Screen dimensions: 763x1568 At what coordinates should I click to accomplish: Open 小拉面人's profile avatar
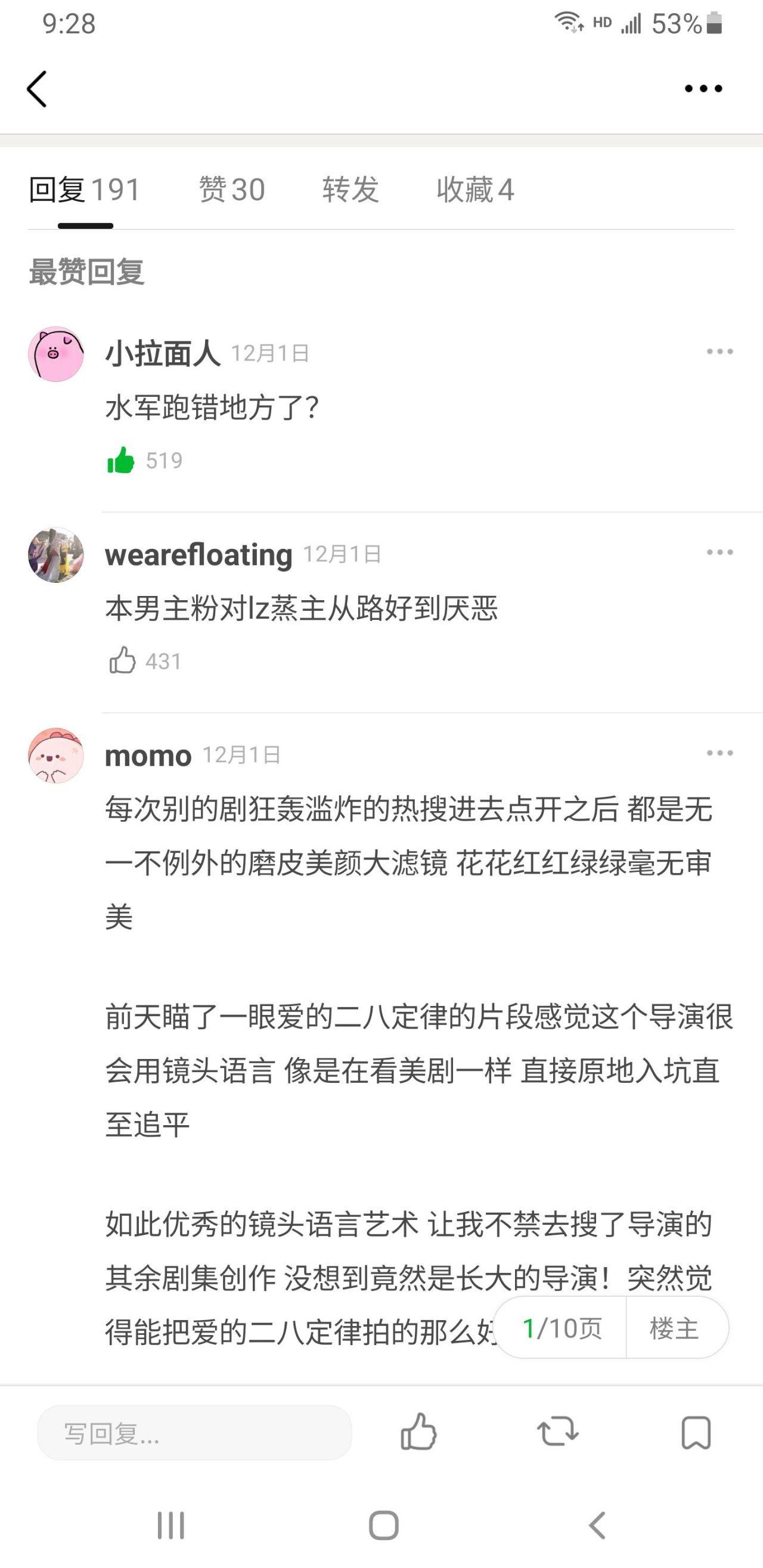(x=56, y=353)
